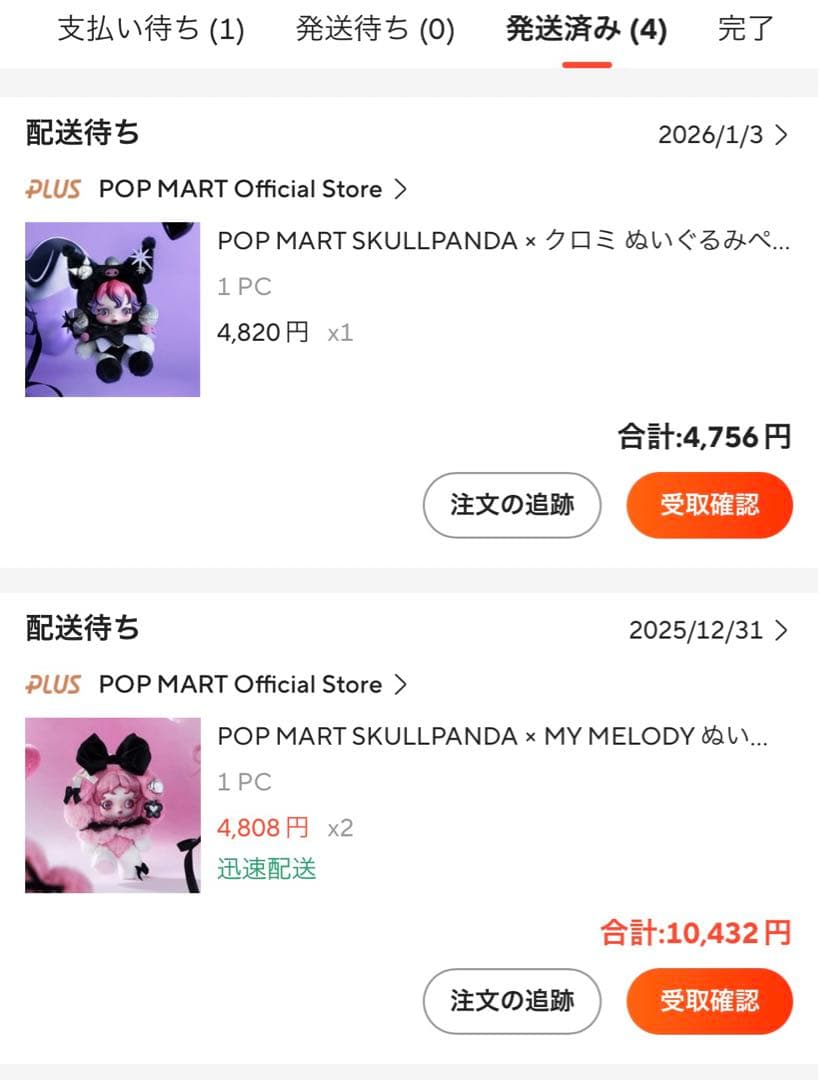Screen dimensions: 819x1080
Task: Open the SKULLPANDA × MY MELODY product image
Action: point(112,805)
